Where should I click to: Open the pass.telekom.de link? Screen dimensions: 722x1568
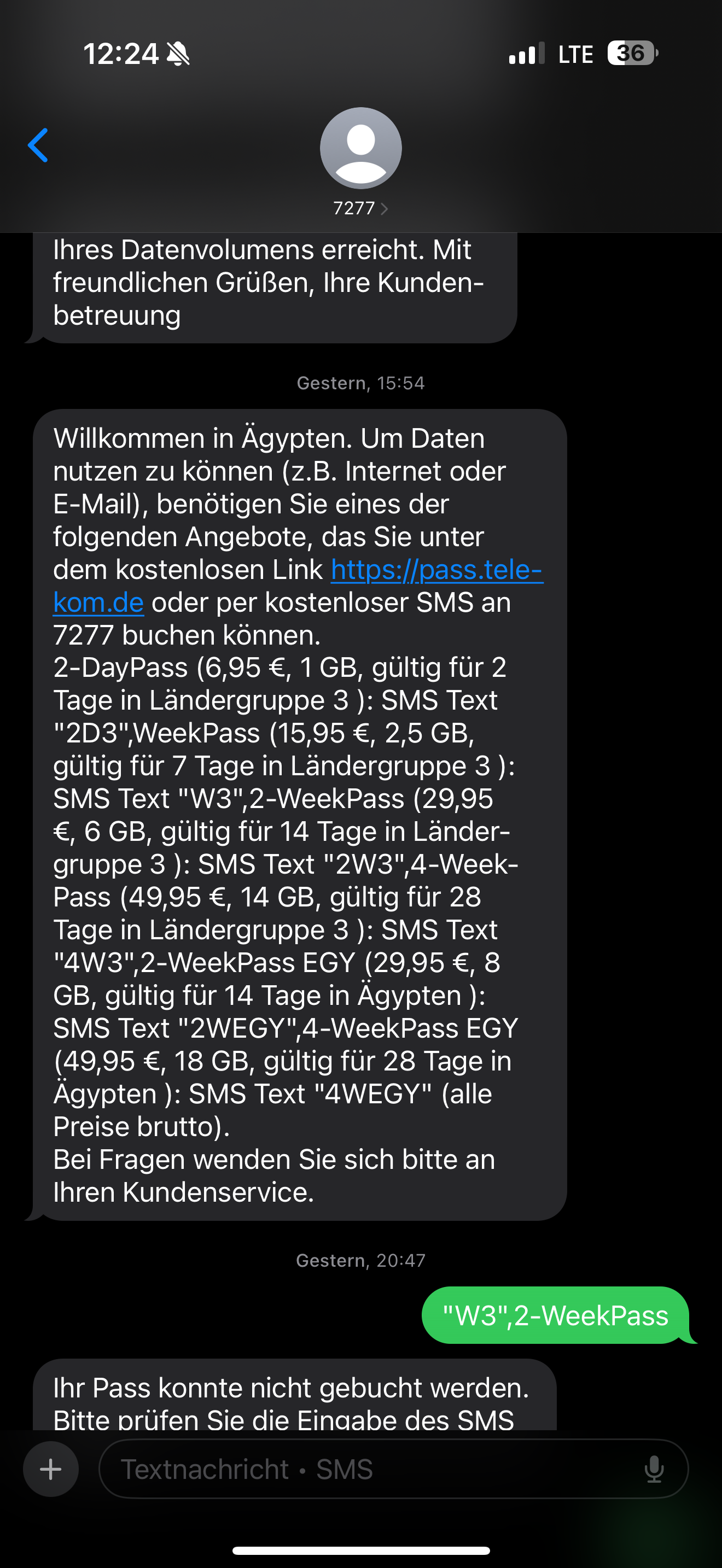pos(436,570)
